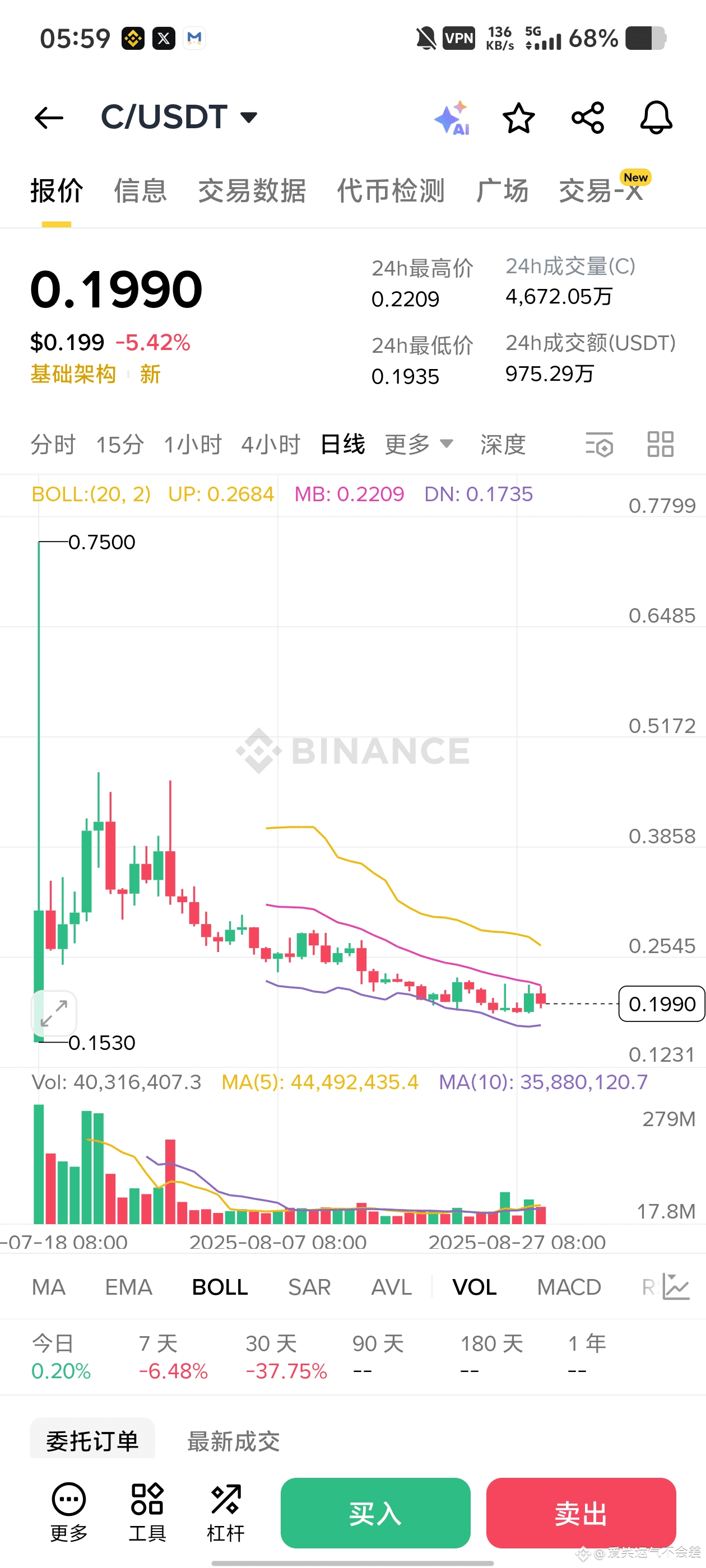Viewport: 706px width, 1568px height.
Task: Switch to the 信息 tab
Action: click(x=141, y=190)
